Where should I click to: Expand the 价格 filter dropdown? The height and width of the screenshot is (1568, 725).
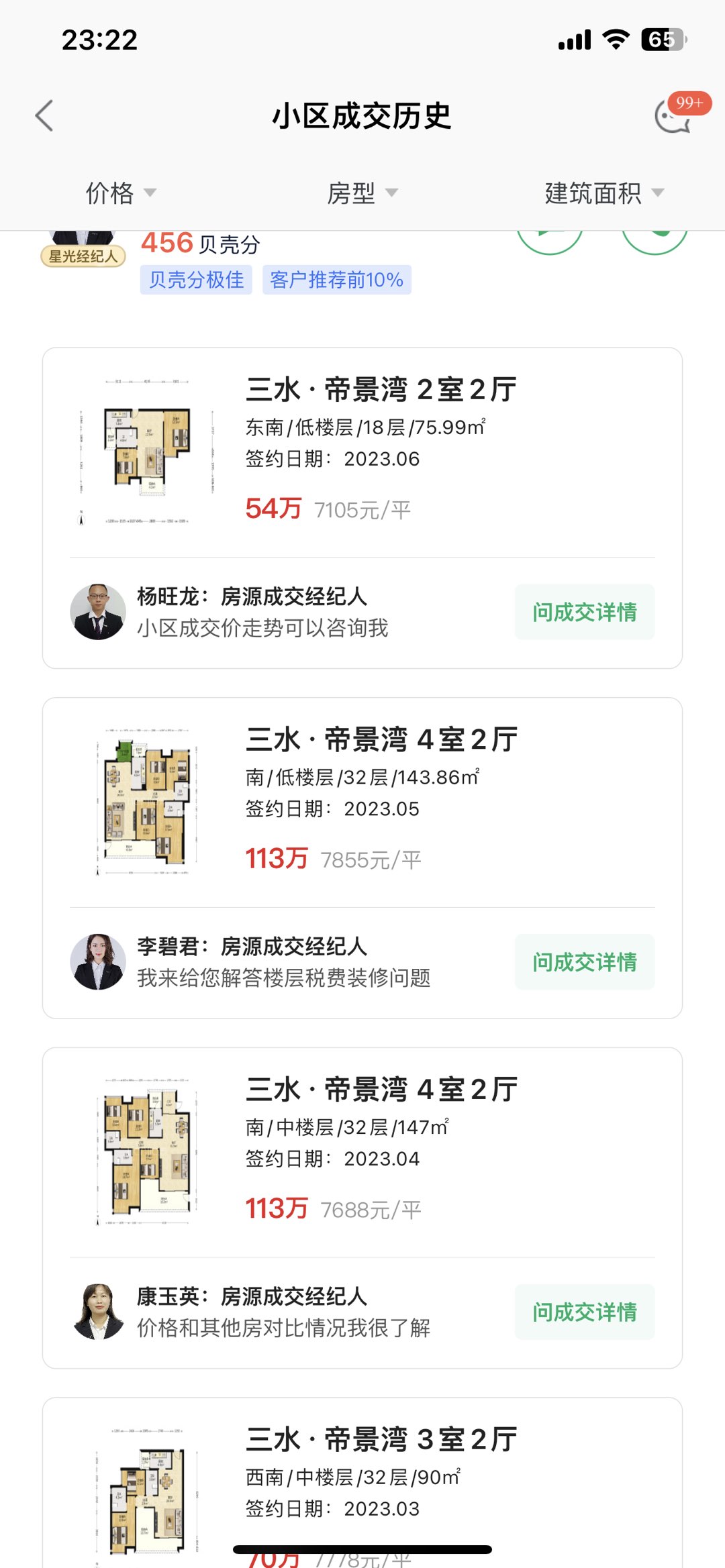click(x=121, y=193)
